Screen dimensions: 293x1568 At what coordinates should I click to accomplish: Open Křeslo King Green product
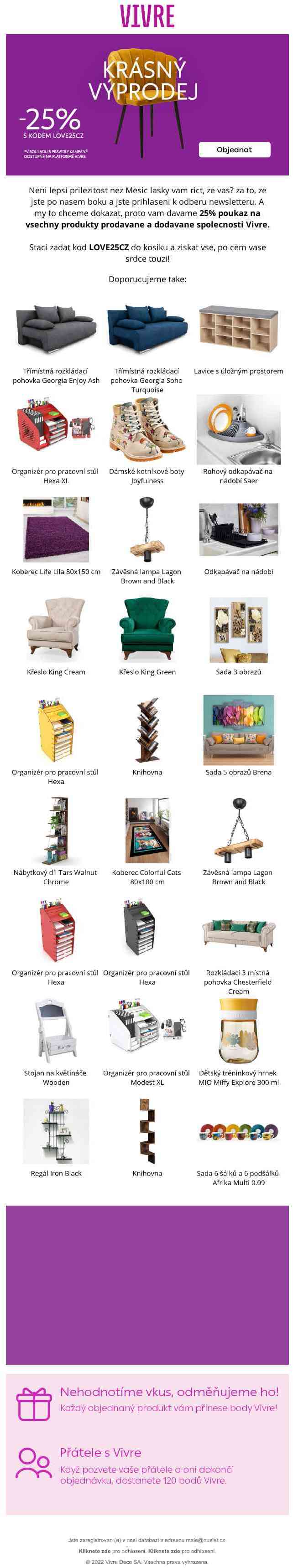coord(147,630)
